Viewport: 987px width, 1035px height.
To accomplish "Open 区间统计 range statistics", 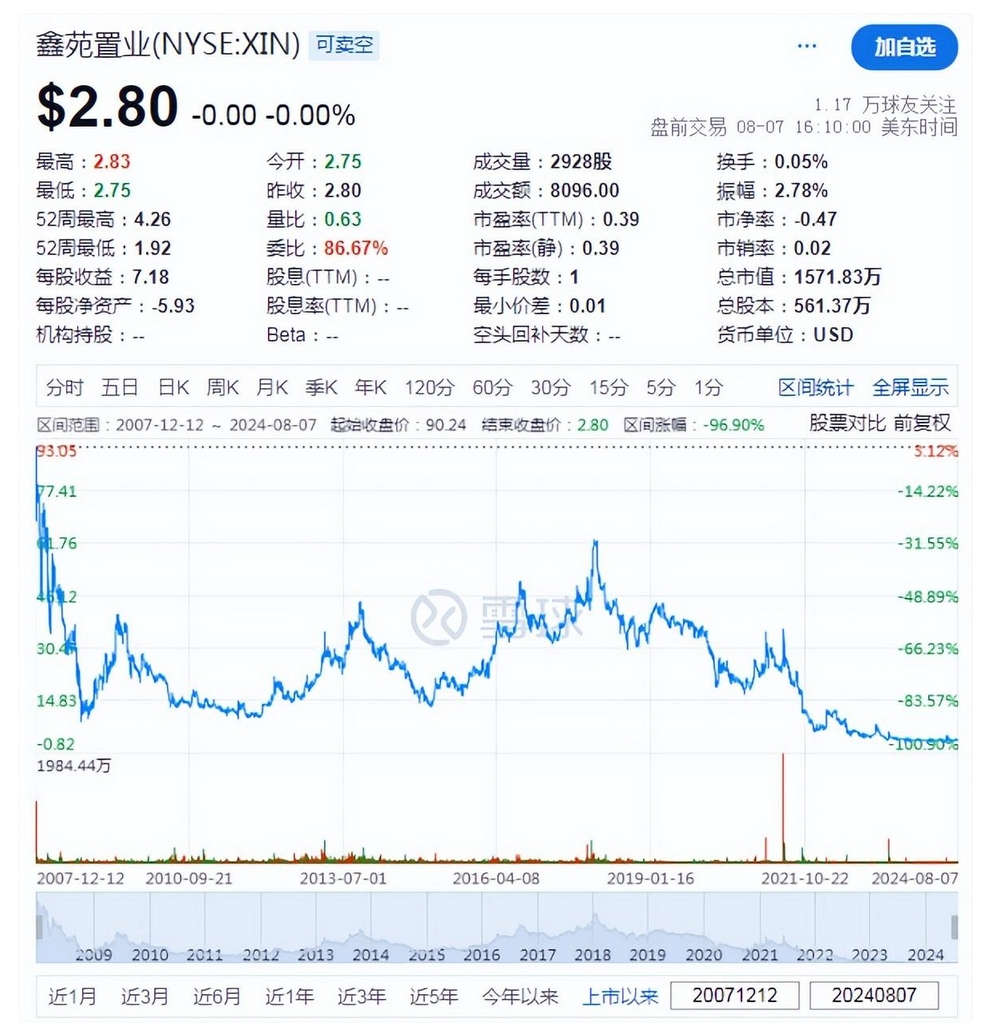I will pos(816,388).
